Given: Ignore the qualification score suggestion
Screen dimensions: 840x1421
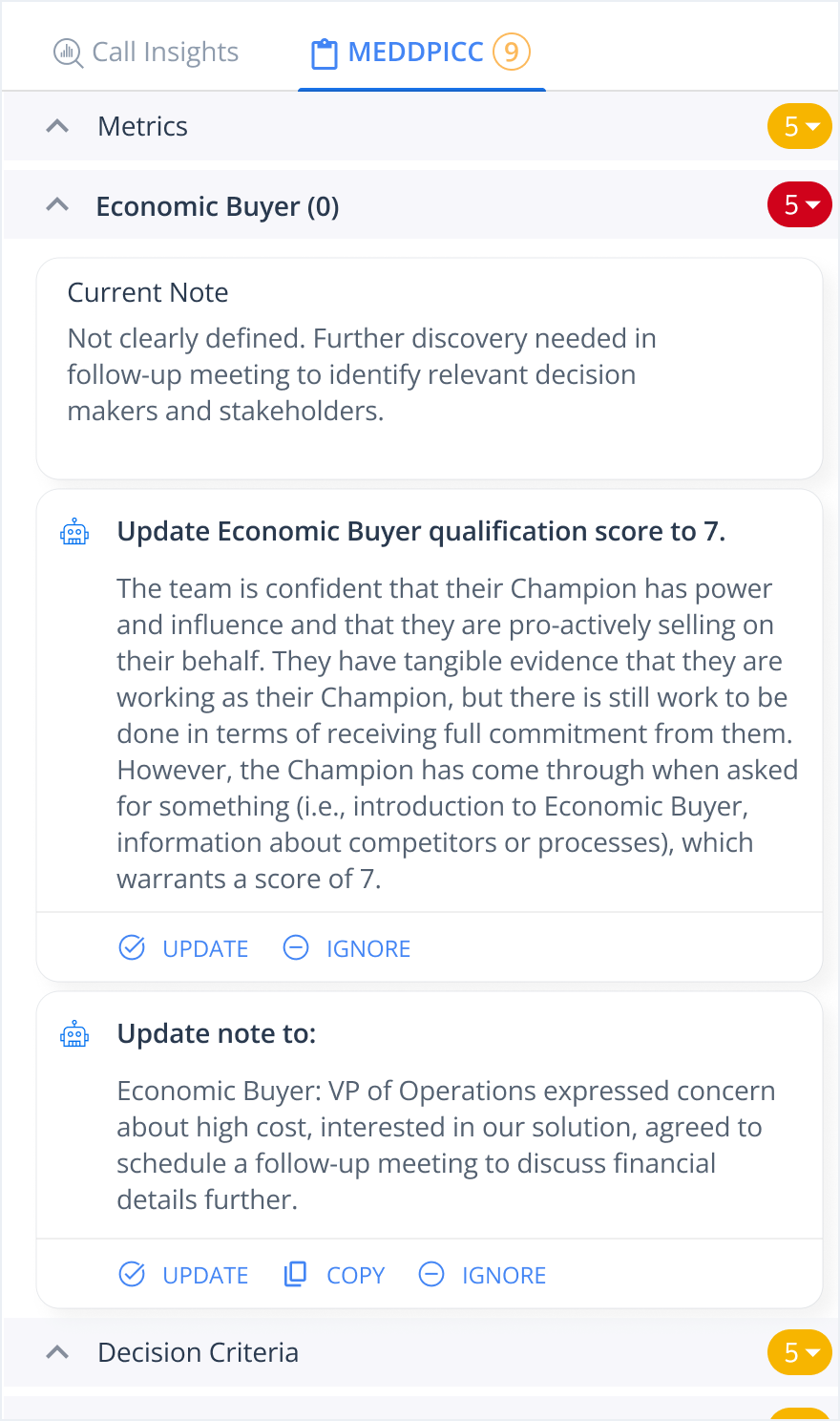Looking at the screenshot, I should coord(347,948).
